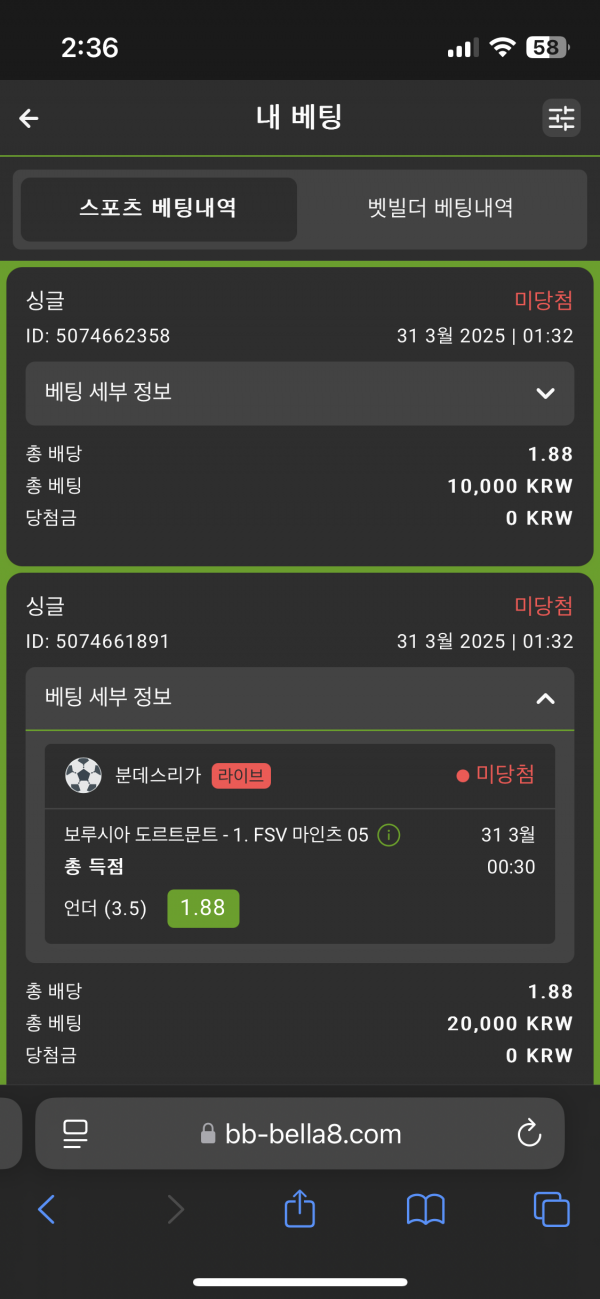
Task: Open Safari page format menu
Action: point(76,1133)
